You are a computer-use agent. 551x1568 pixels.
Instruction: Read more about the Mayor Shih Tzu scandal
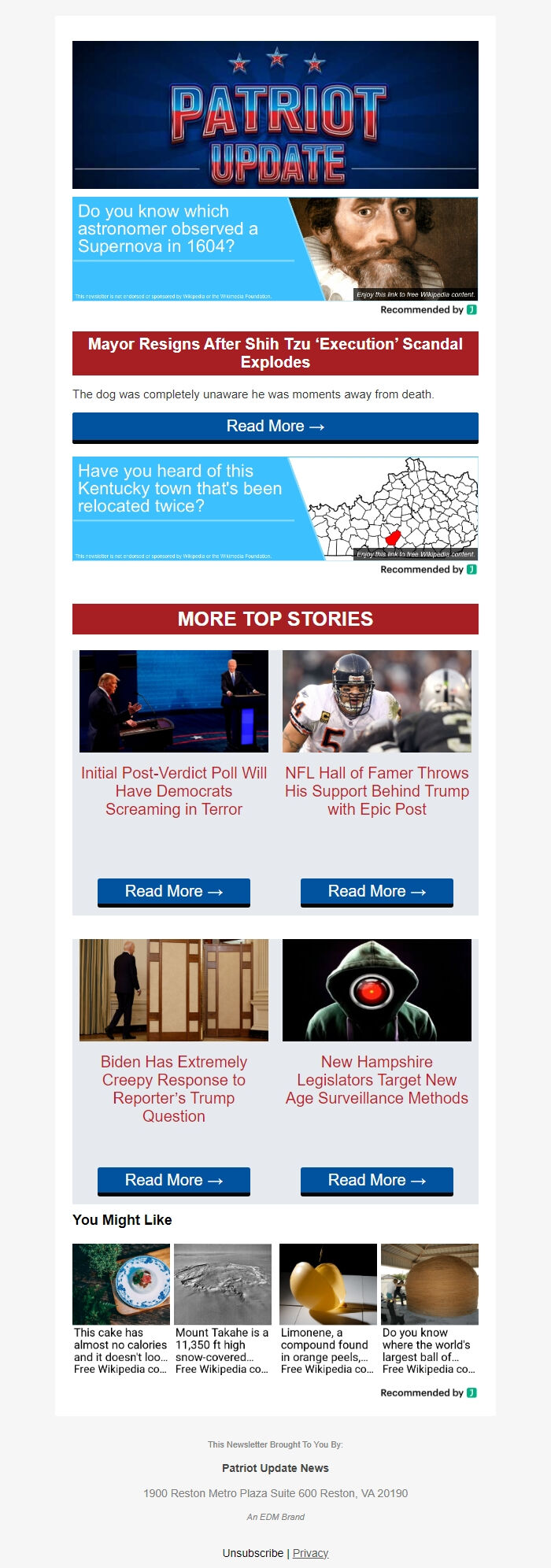(x=275, y=427)
